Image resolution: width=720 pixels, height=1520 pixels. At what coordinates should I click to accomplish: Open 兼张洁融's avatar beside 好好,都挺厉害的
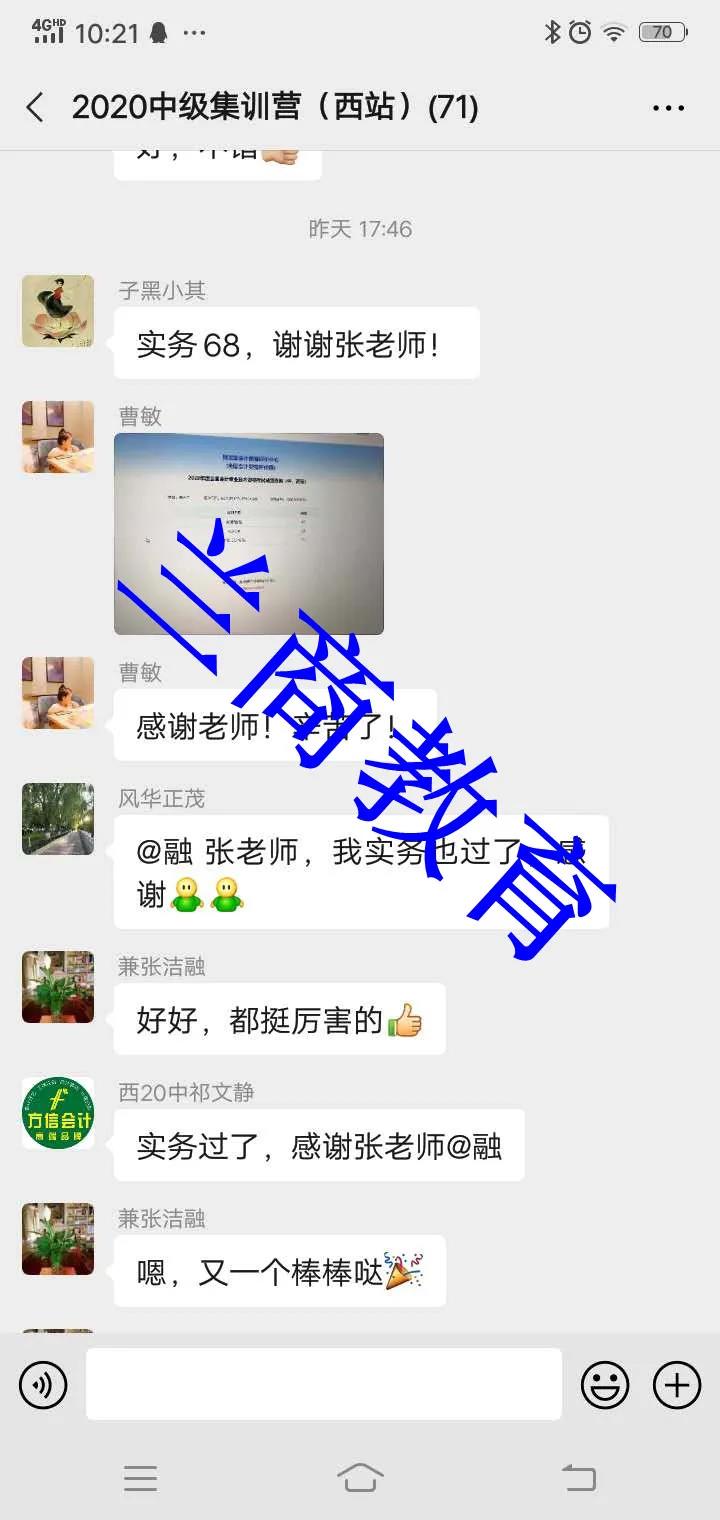[x=58, y=987]
